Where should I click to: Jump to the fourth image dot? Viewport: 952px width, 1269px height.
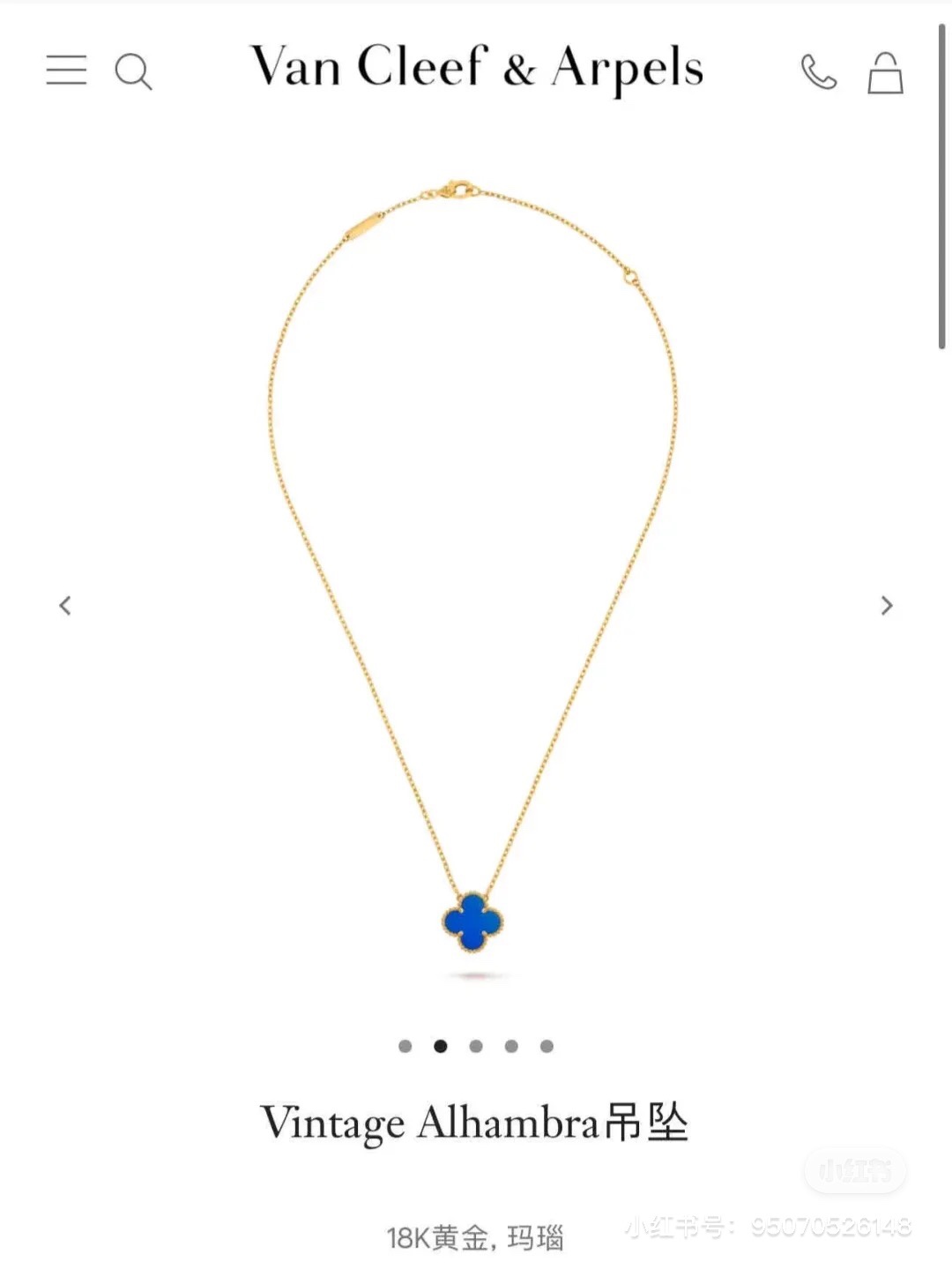(511, 1046)
